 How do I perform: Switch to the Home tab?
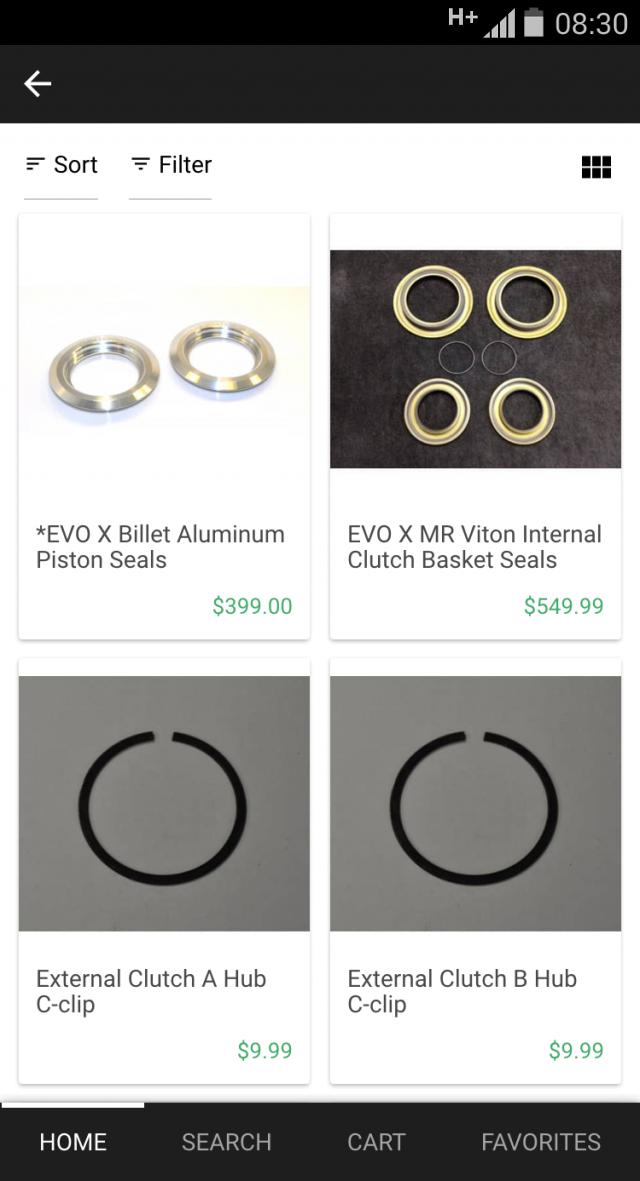click(73, 1142)
